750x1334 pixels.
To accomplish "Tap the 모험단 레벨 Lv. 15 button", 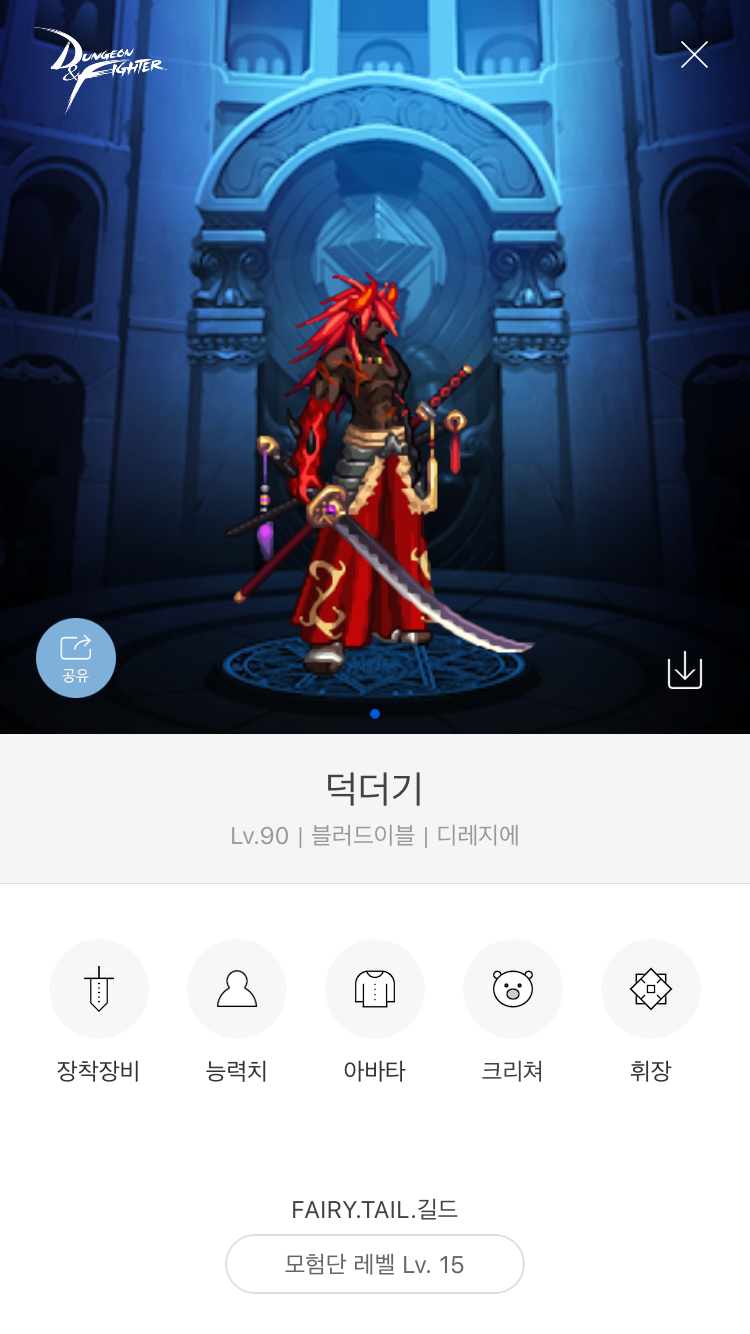I will (375, 1264).
